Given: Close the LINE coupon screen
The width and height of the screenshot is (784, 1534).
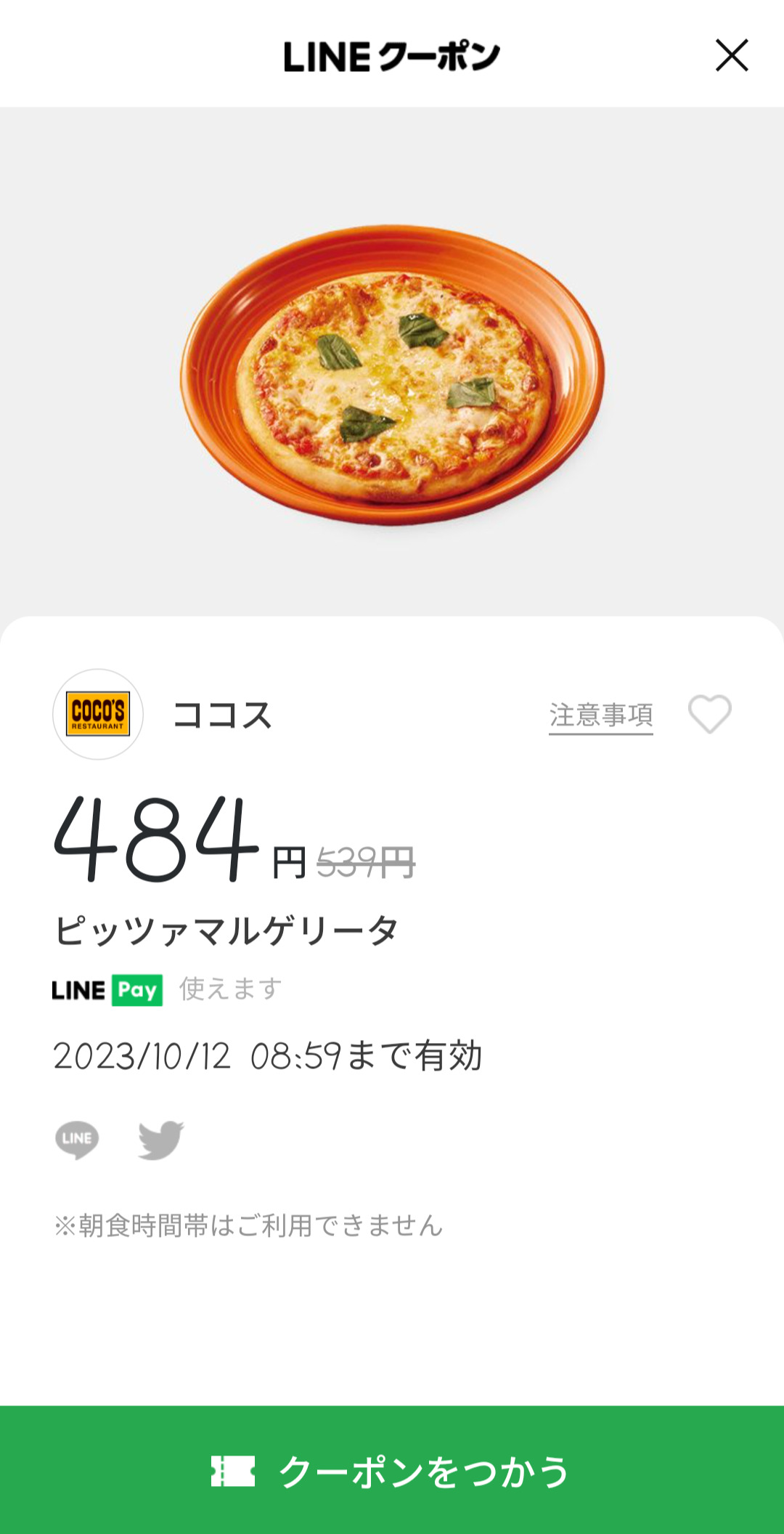Looking at the screenshot, I should pos(731,56).
